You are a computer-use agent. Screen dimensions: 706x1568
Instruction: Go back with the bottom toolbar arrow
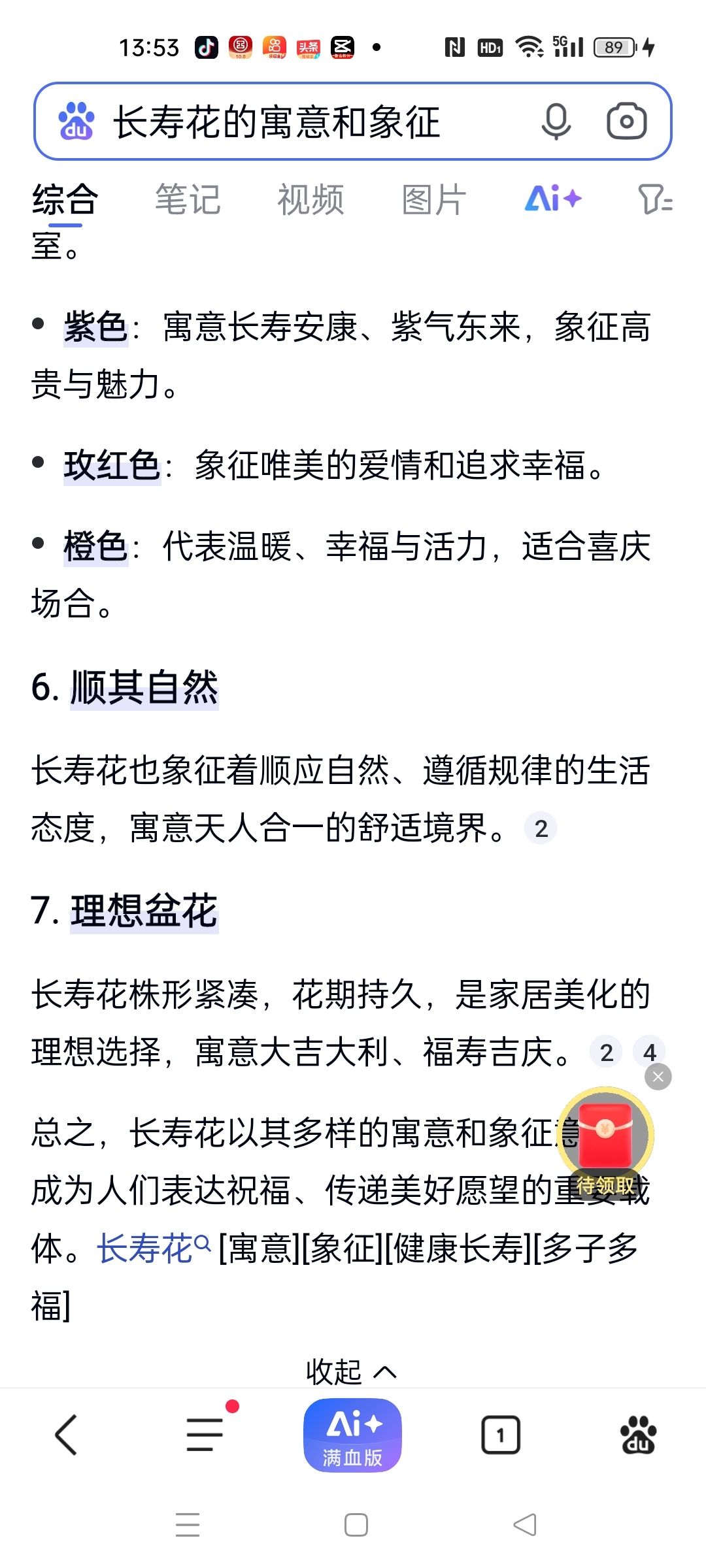(x=66, y=1435)
